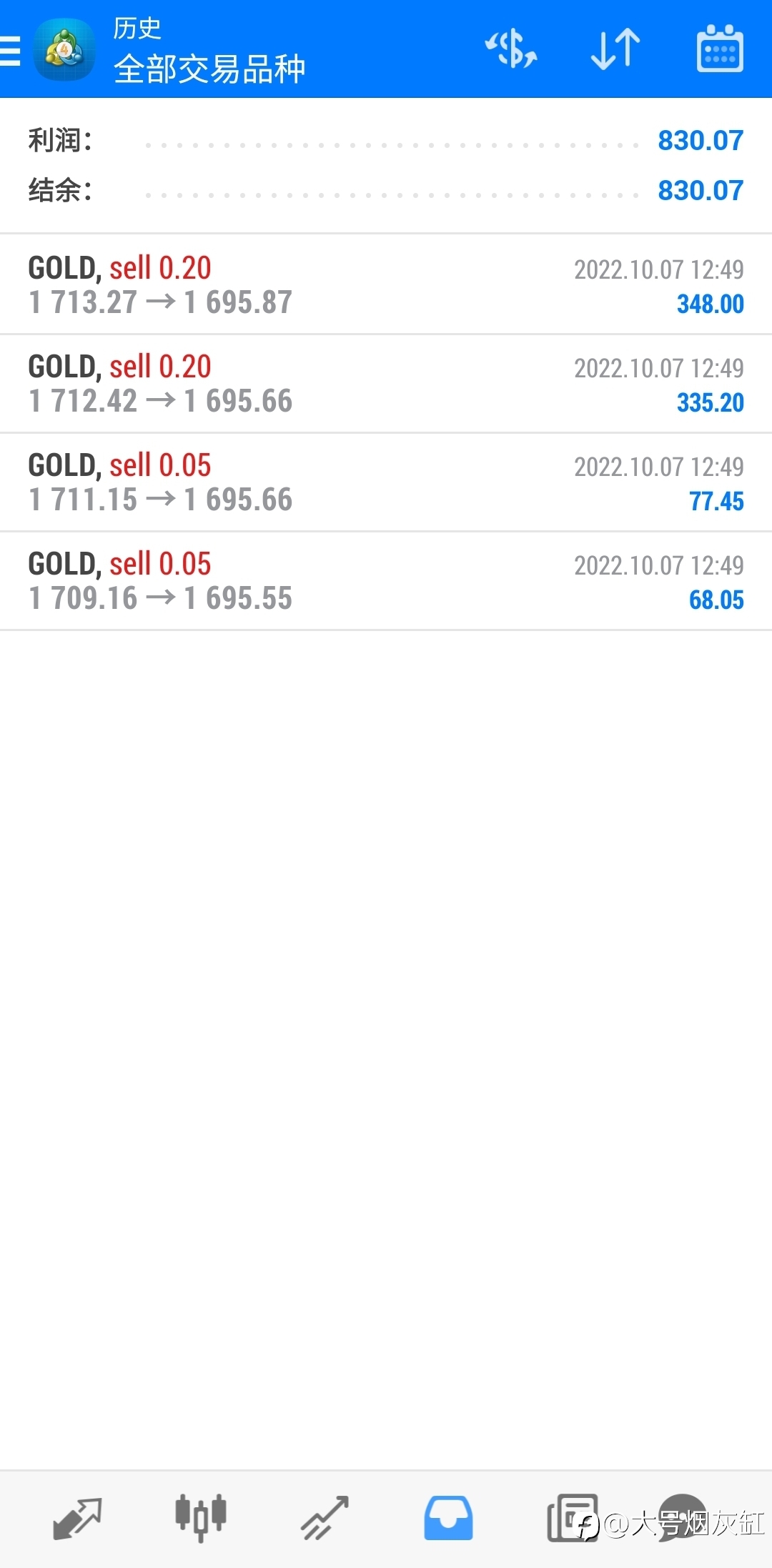
Task: Switch to the News tab
Action: (x=572, y=1518)
